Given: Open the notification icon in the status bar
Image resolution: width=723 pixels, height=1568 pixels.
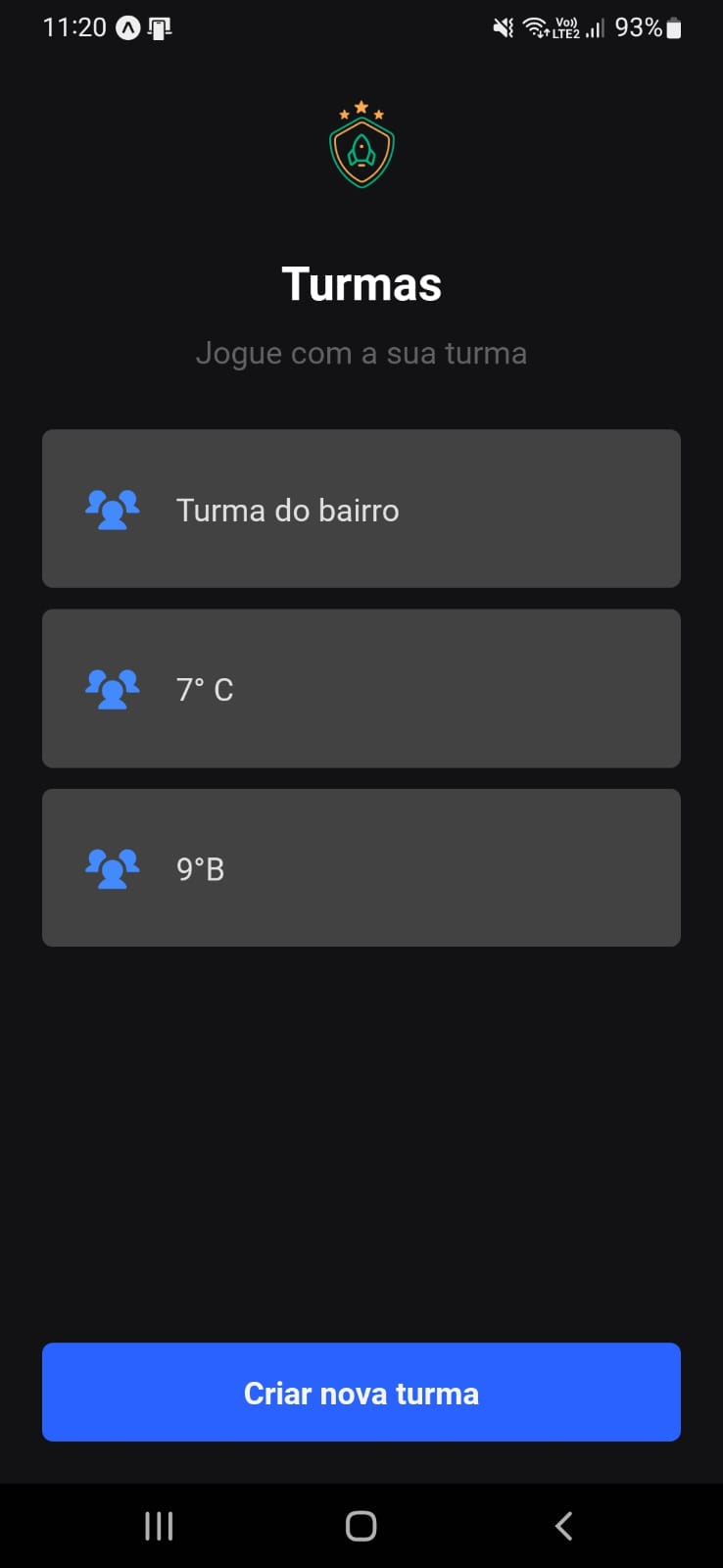Looking at the screenshot, I should [x=127, y=26].
